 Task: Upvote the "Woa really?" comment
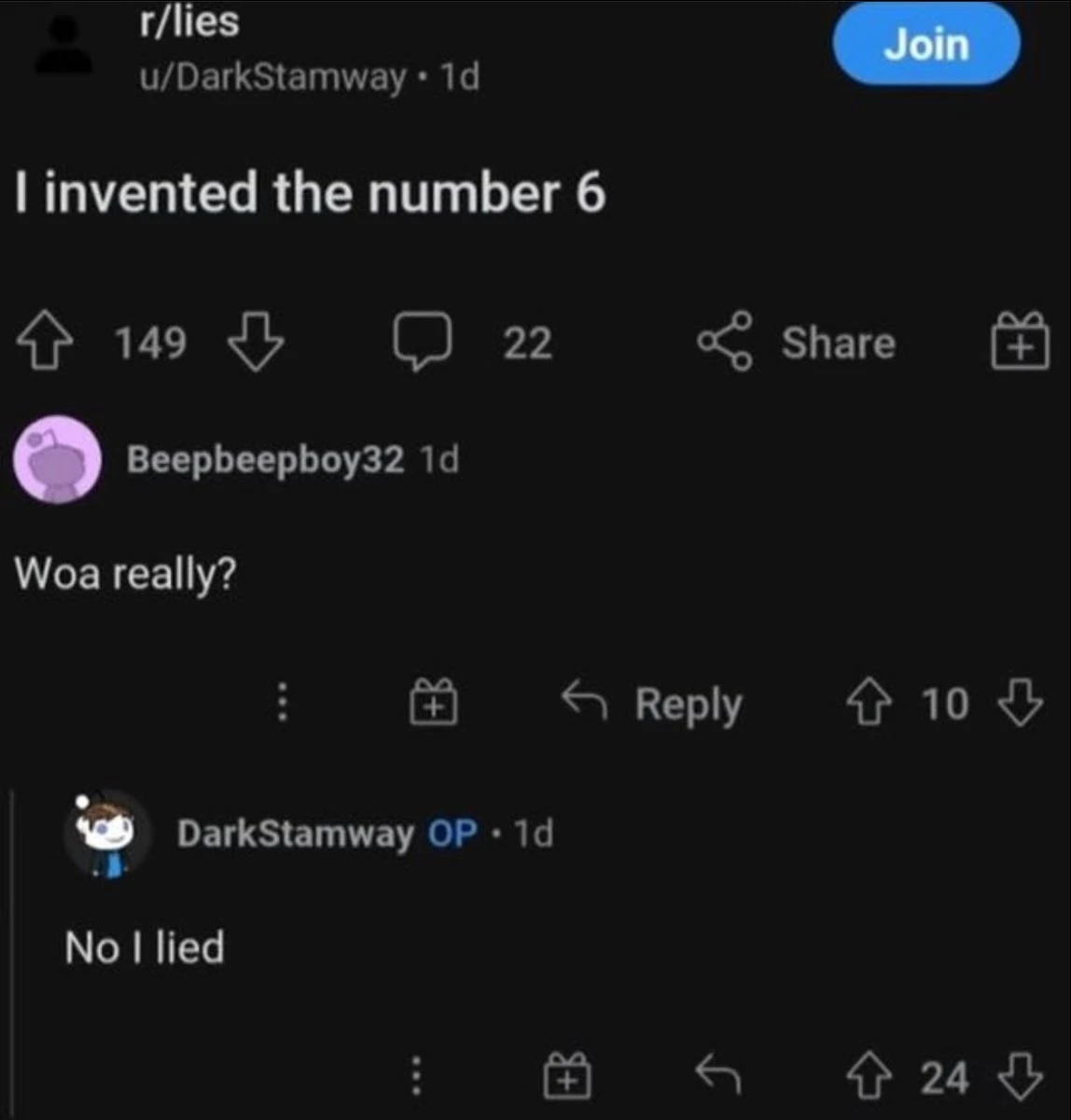(868, 703)
